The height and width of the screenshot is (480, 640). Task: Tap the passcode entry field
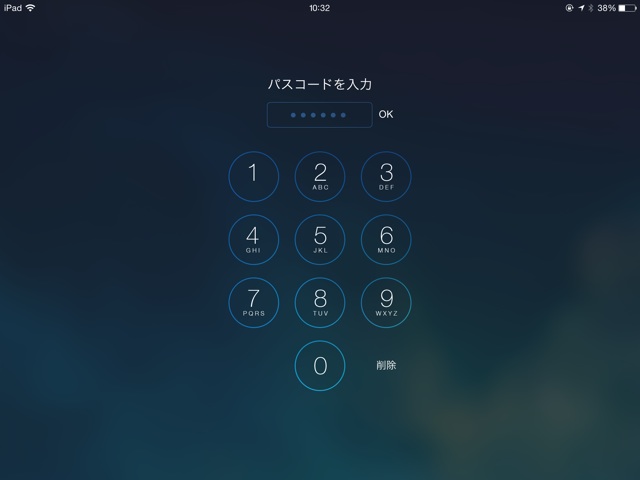click(319, 115)
